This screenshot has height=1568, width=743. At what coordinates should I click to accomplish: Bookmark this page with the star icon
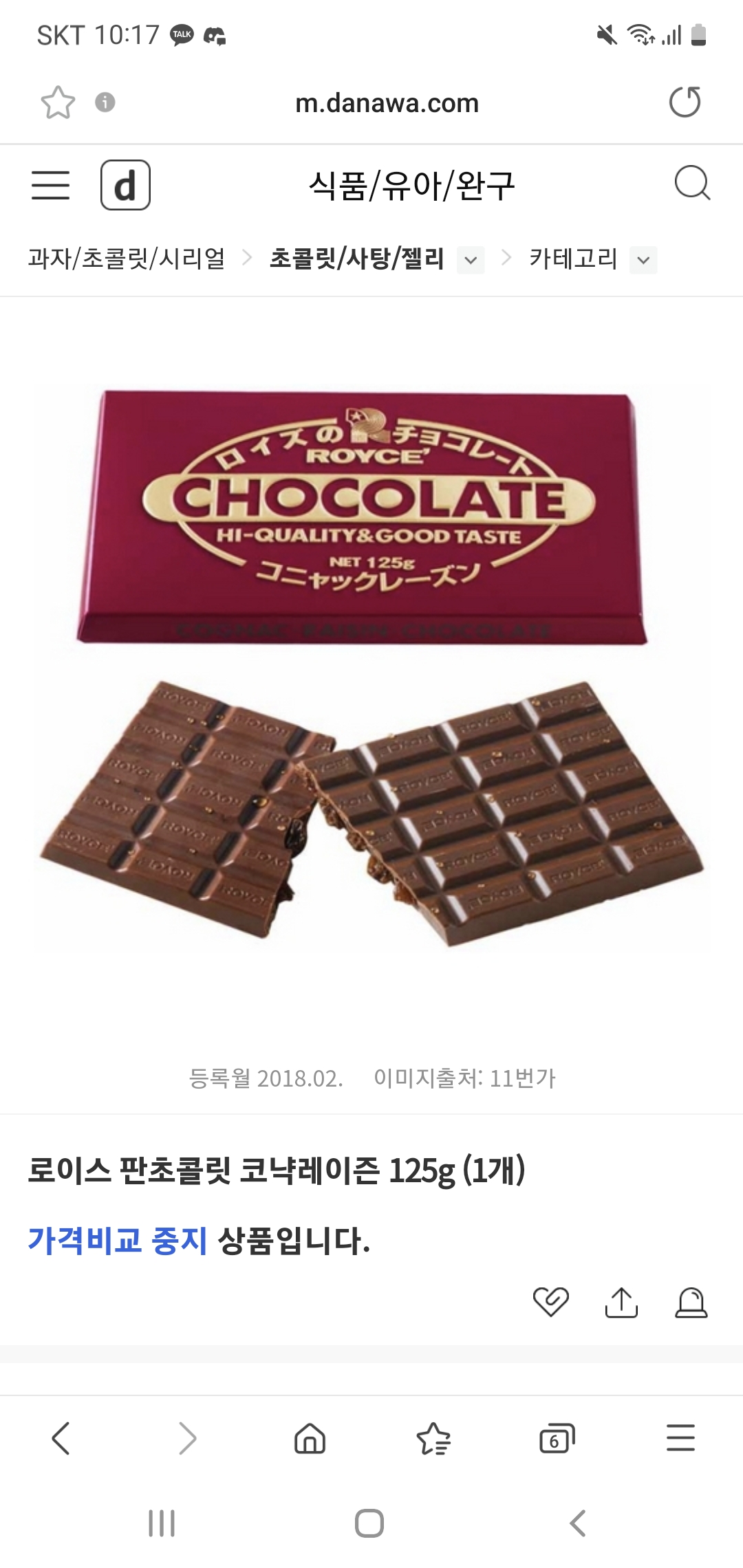pyautogui.click(x=58, y=102)
